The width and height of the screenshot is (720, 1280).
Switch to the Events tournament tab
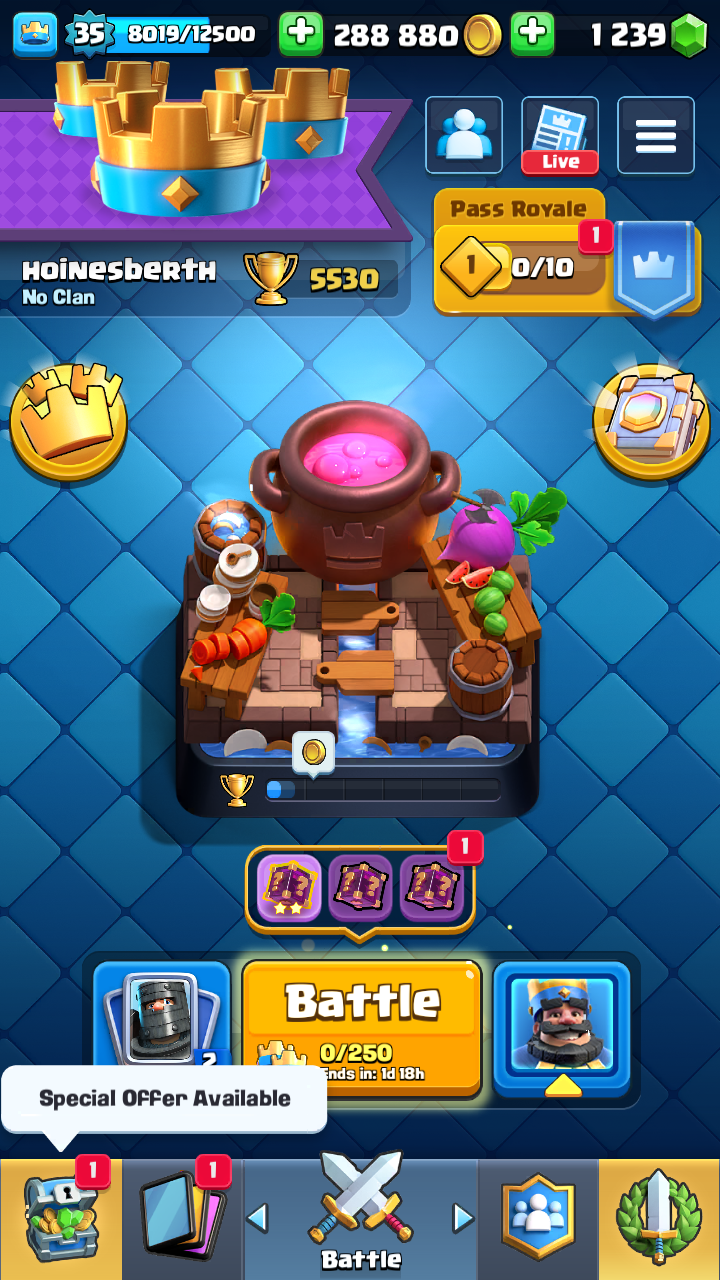tap(658, 1220)
